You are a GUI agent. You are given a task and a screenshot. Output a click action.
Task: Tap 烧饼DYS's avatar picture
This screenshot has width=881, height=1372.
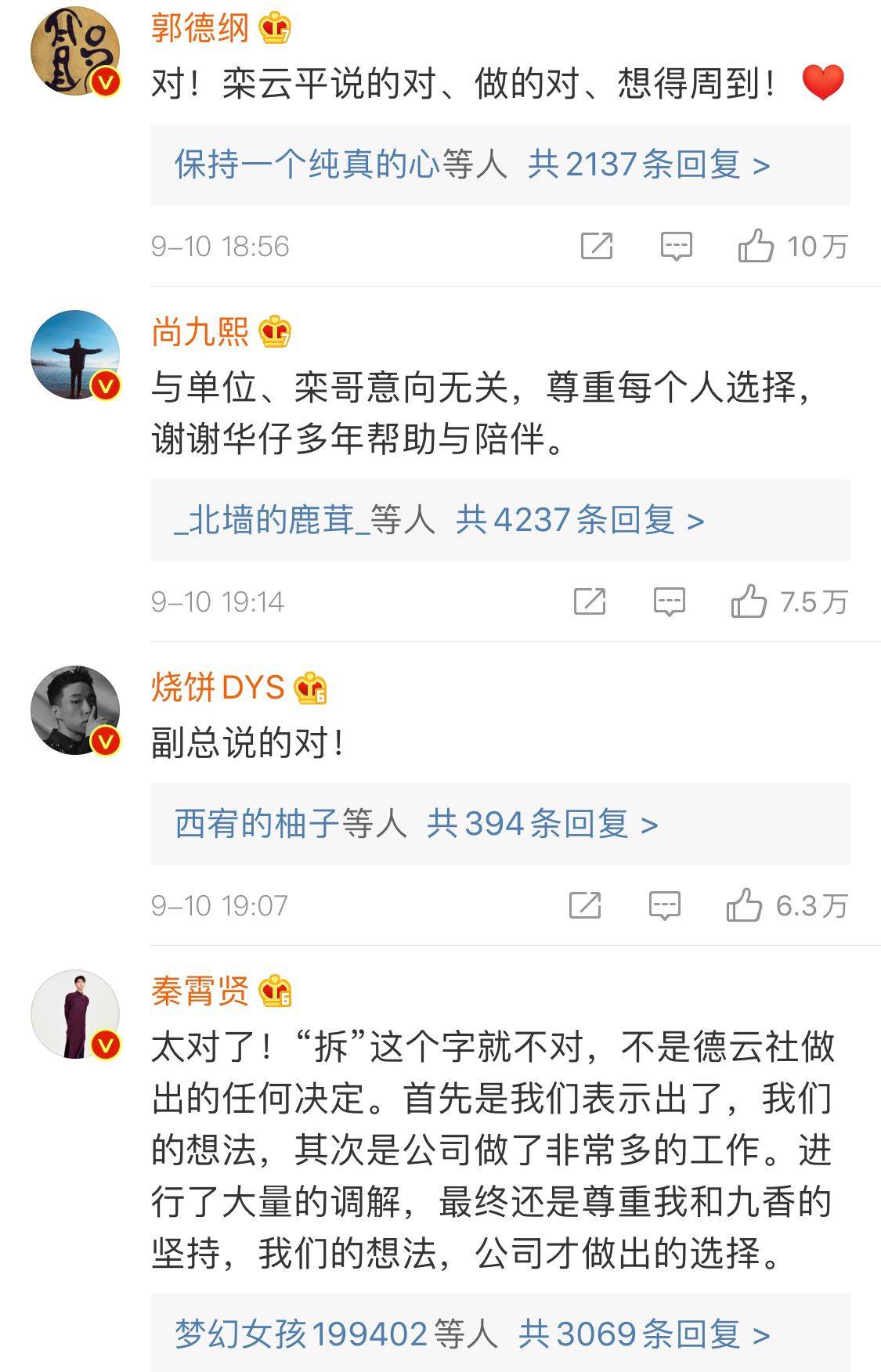tap(75, 710)
